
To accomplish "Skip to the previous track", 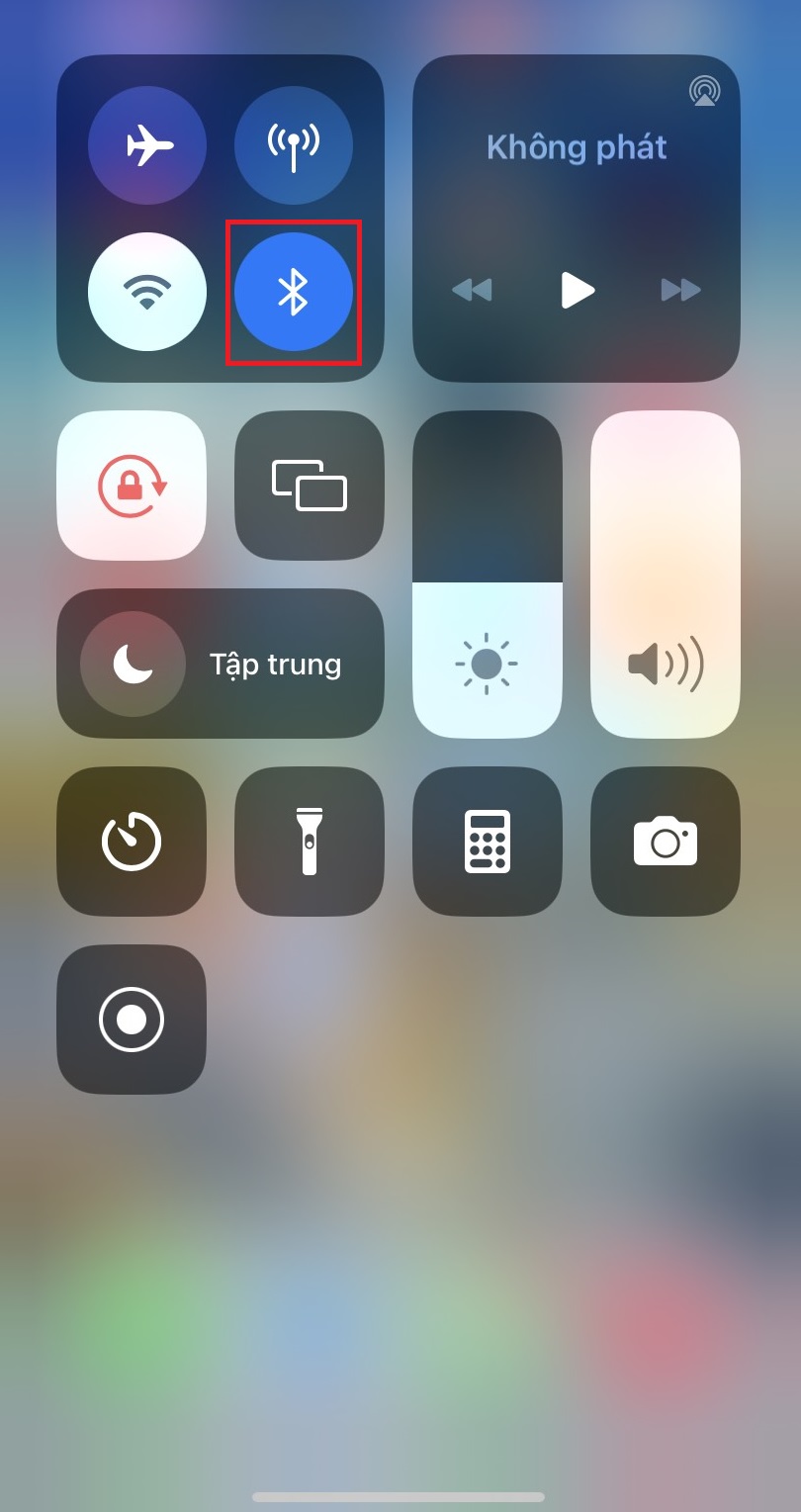I will tap(472, 290).
